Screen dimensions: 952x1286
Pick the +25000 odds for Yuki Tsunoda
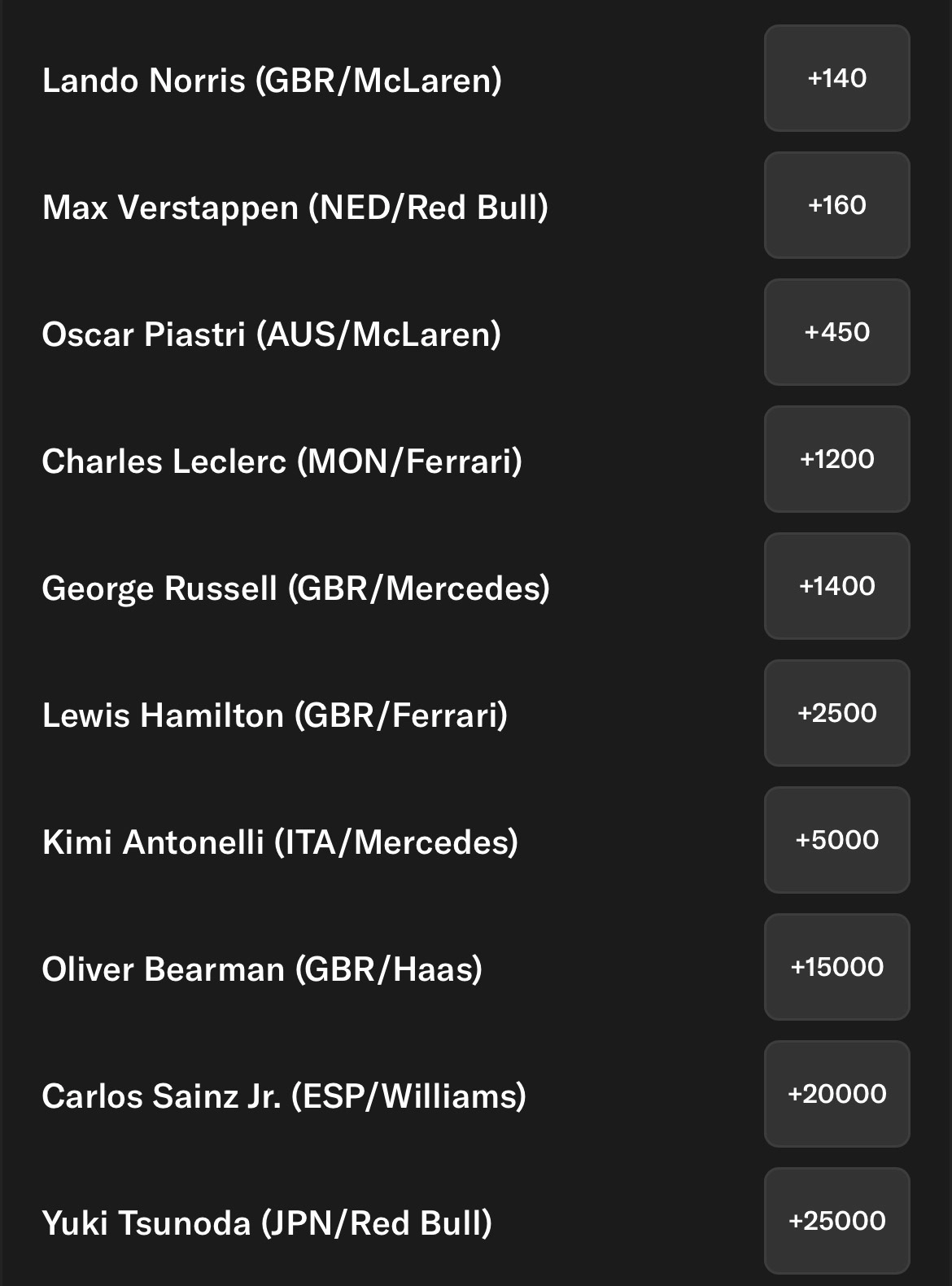[836, 1221]
